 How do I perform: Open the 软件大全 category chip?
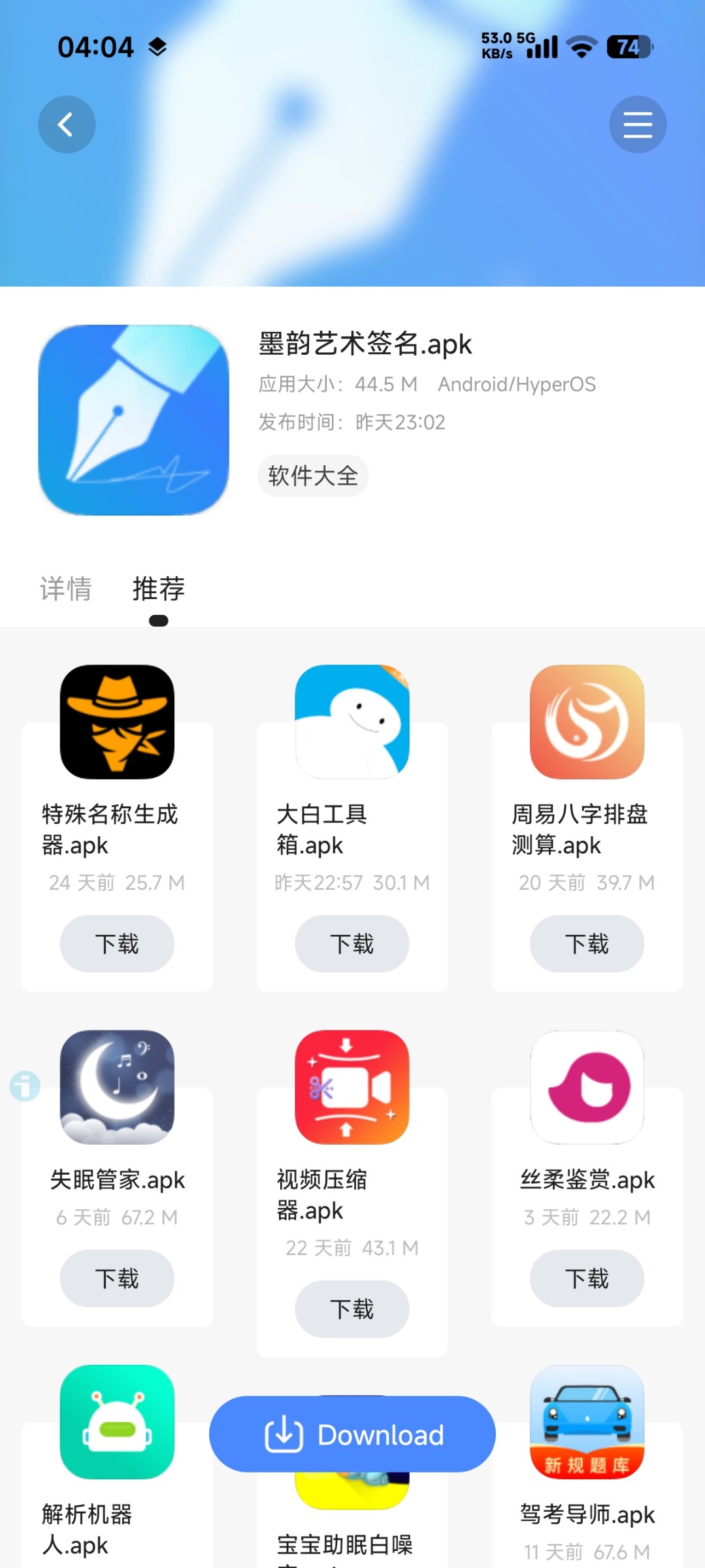click(313, 476)
